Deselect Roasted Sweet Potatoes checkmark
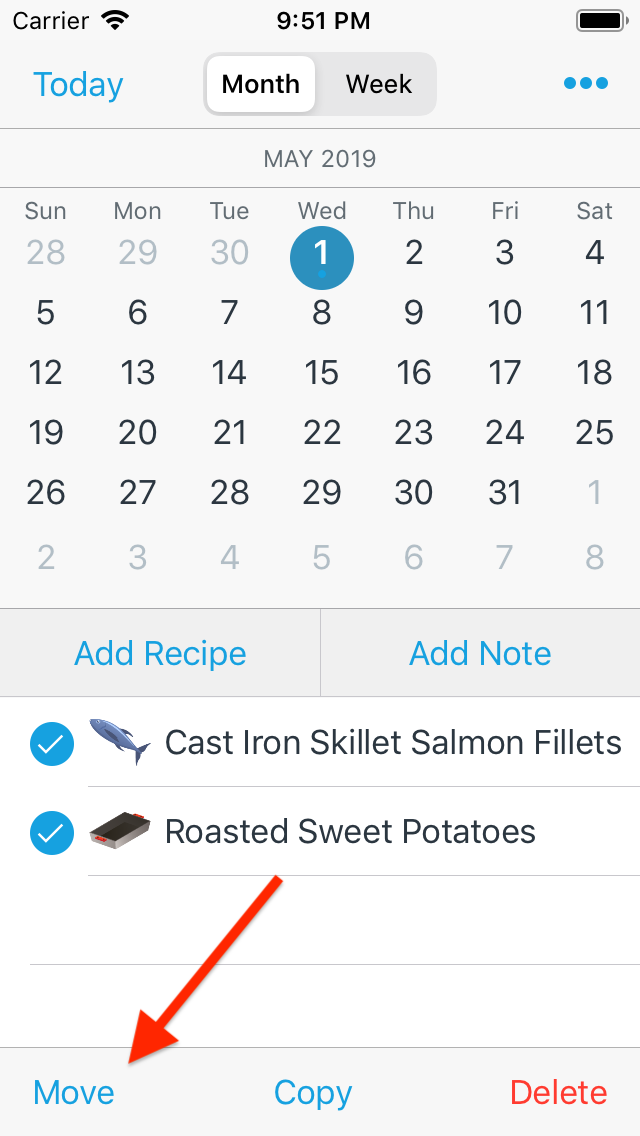 tap(52, 832)
